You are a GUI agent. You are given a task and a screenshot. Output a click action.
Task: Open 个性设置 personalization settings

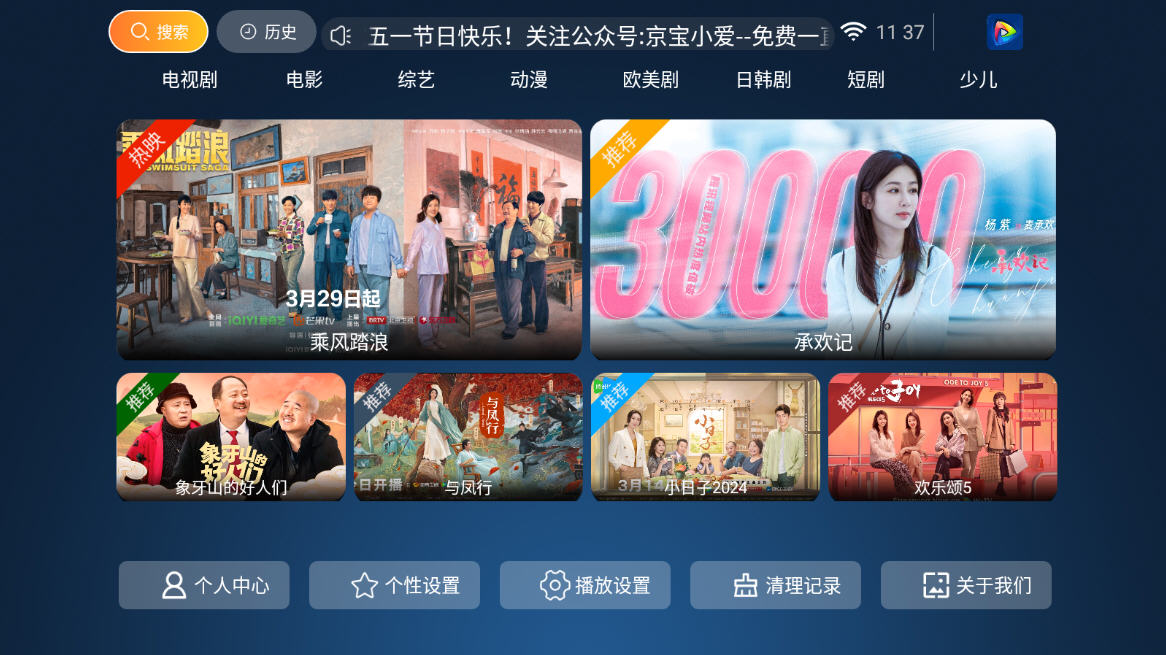pos(394,585)
